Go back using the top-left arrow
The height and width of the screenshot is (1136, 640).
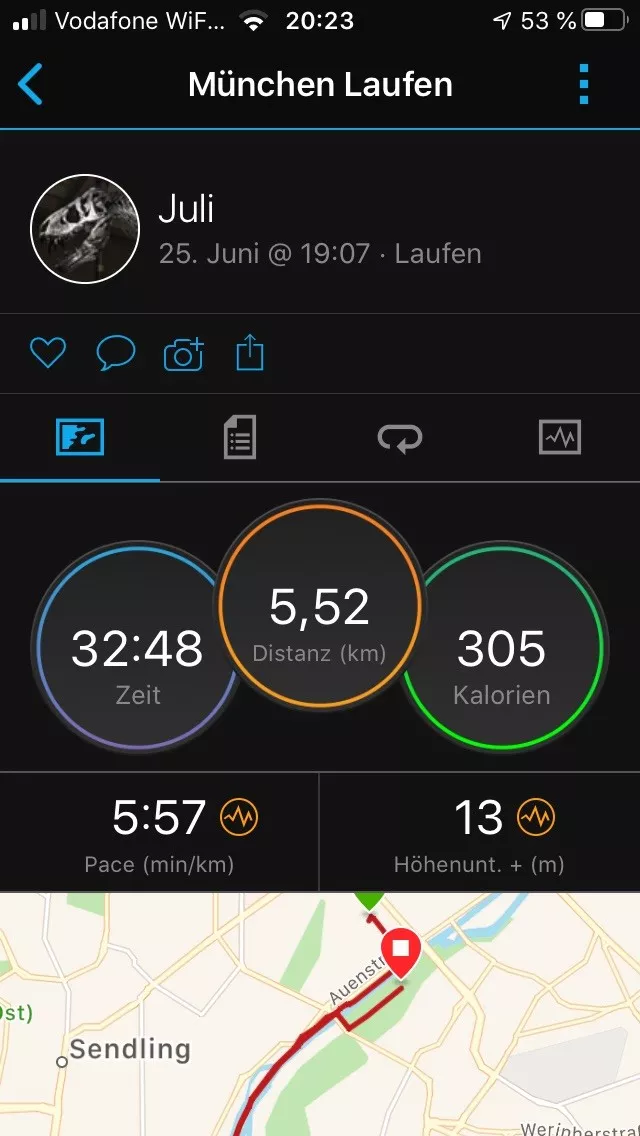click(30, 84)
